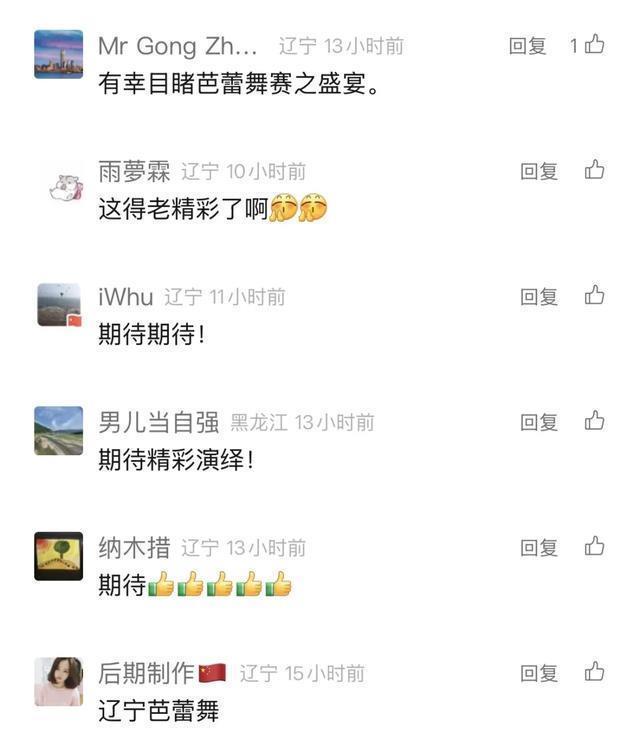Like 后期制作's comment
640x744 pixels.
pos(595,672)
